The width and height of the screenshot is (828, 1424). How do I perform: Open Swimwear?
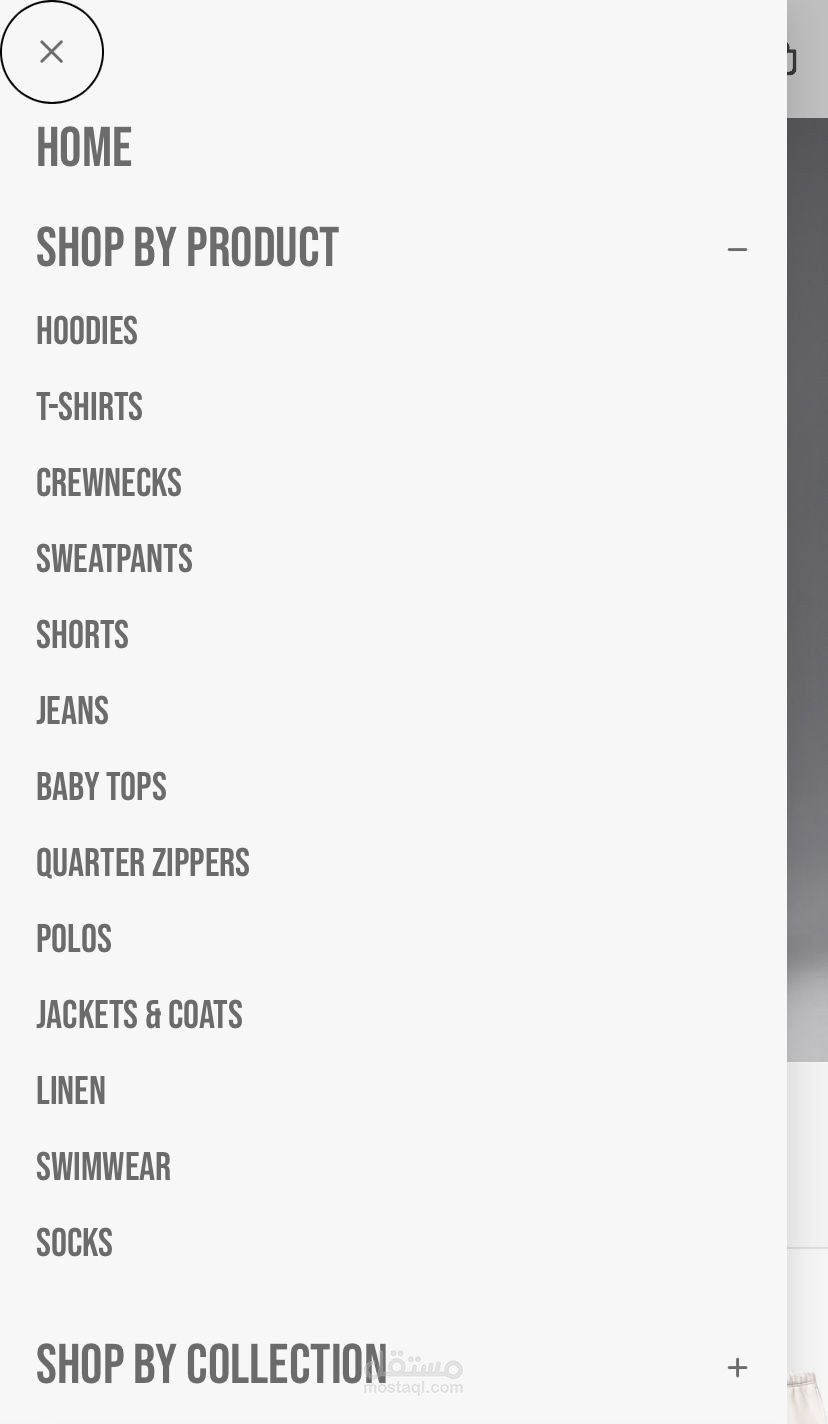pyautogui.click(x=103, y=1167)
